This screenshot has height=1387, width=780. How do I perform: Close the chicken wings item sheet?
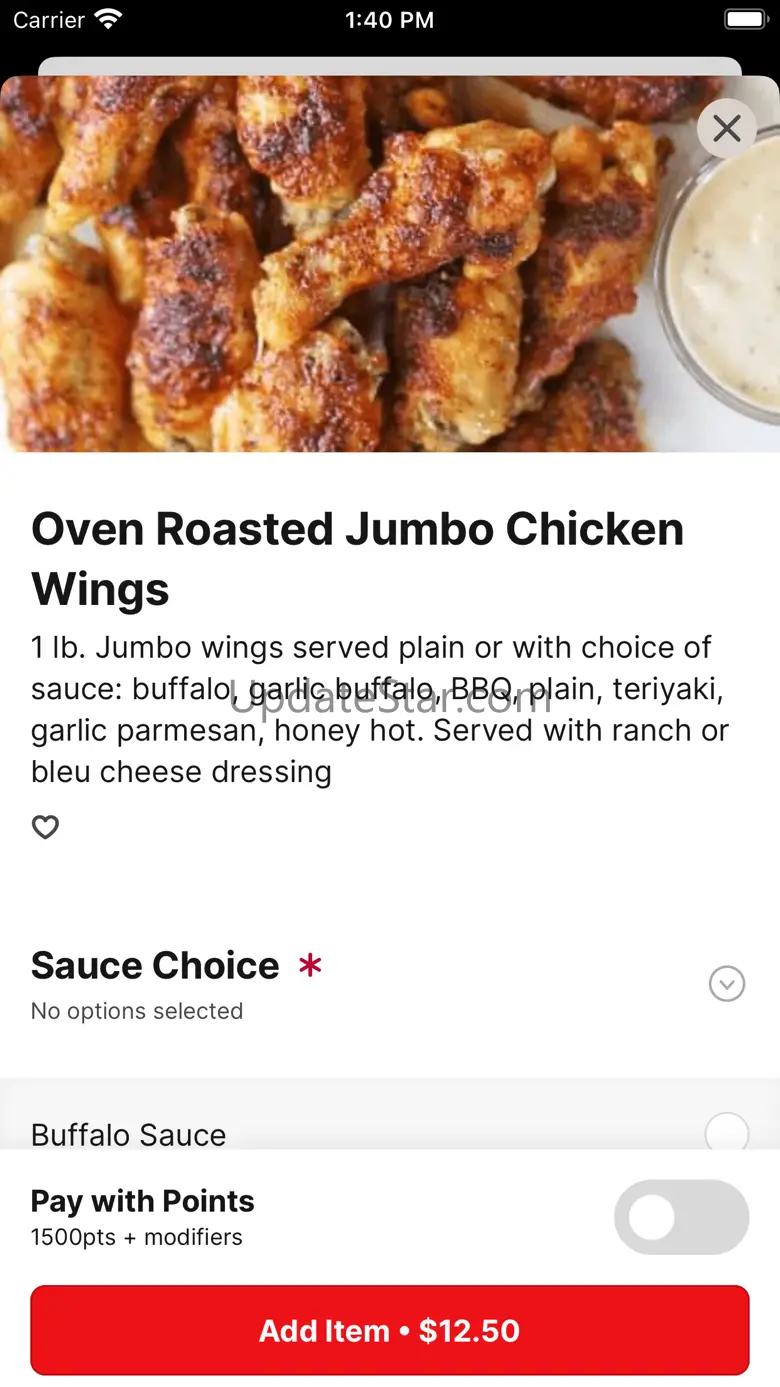click(x=727, y=128)
